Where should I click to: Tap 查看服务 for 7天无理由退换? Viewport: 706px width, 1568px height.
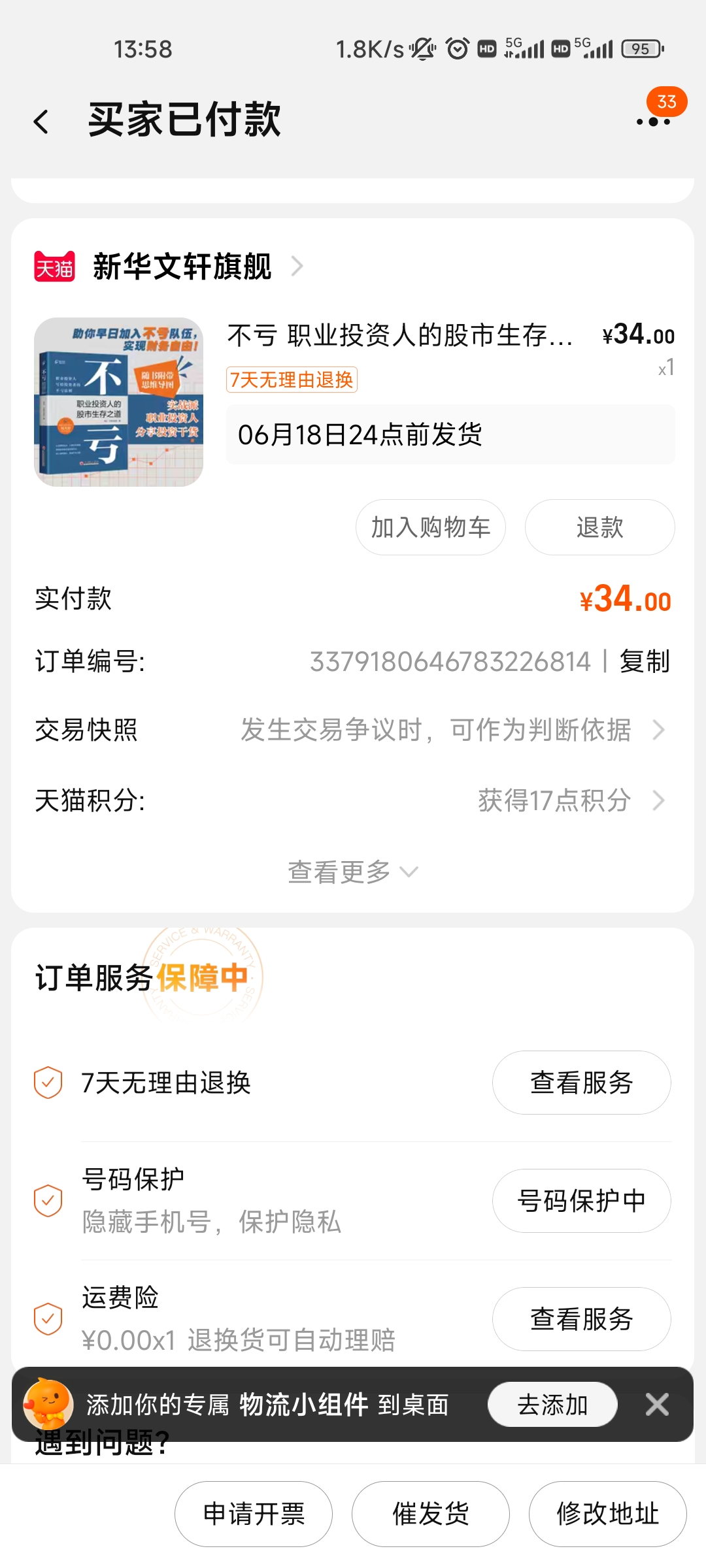pos(581,1083)
